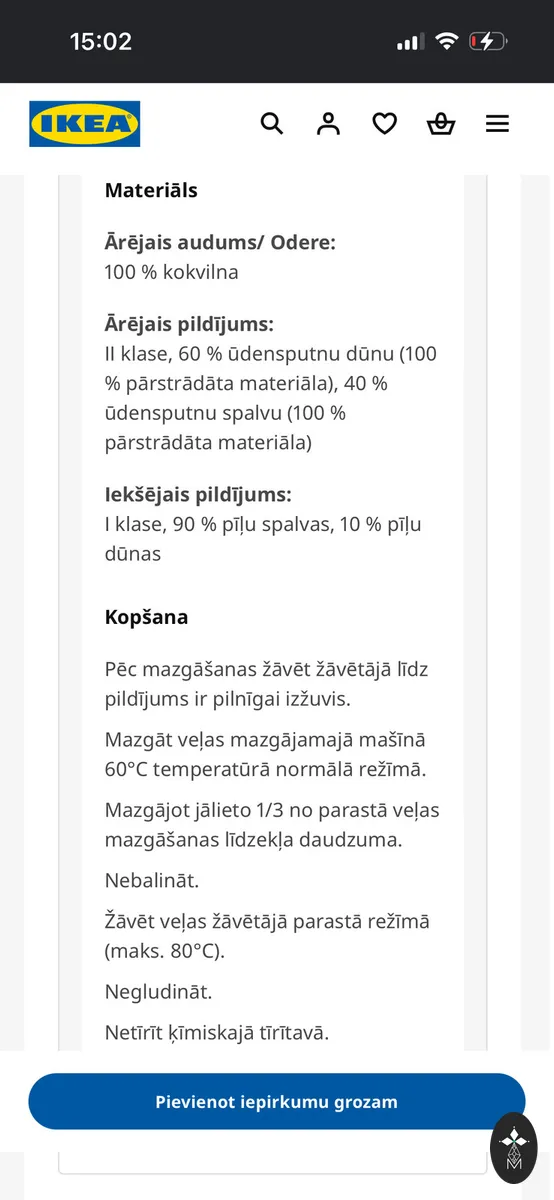The height and width of the screenshot is (1200, 554).
Task: Open the hamburger menu
Action: point(497,124)
